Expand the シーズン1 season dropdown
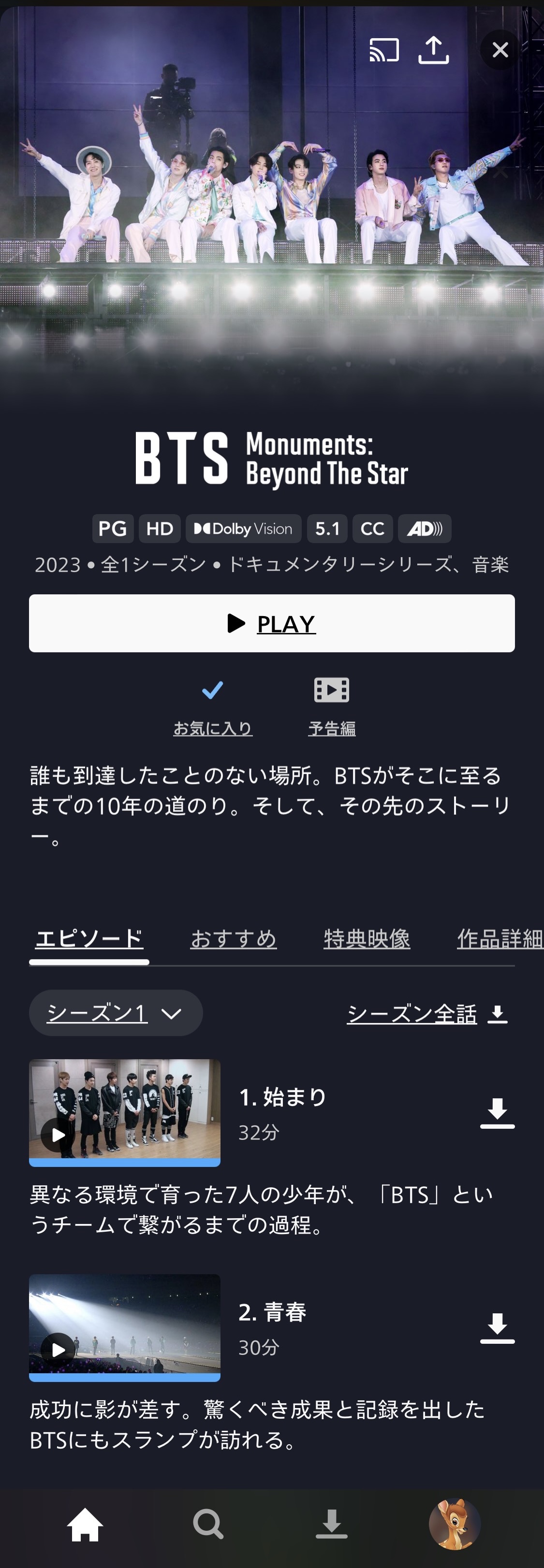This screenshot has width=544, height=1568. click(116, 1013)
